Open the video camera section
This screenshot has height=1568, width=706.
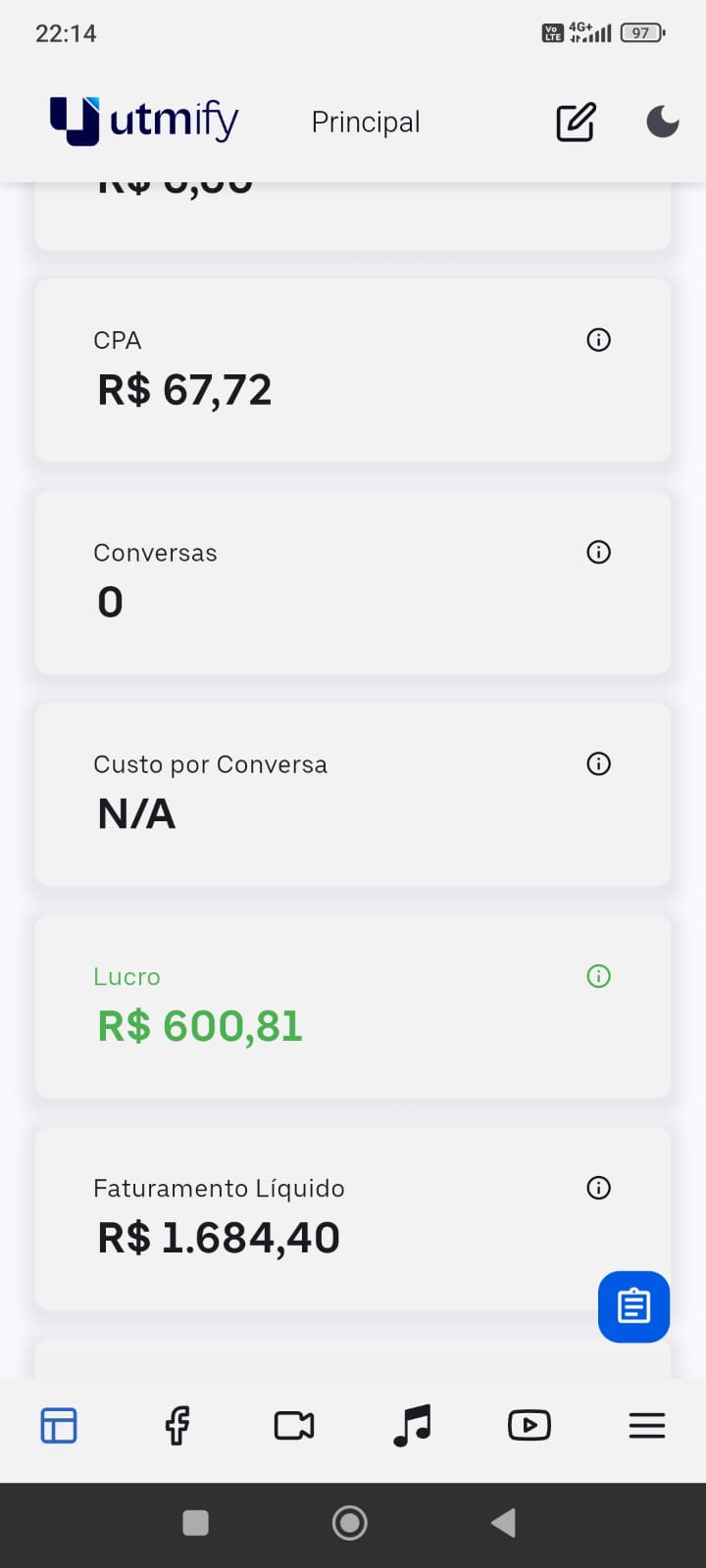click(293, 1426)
